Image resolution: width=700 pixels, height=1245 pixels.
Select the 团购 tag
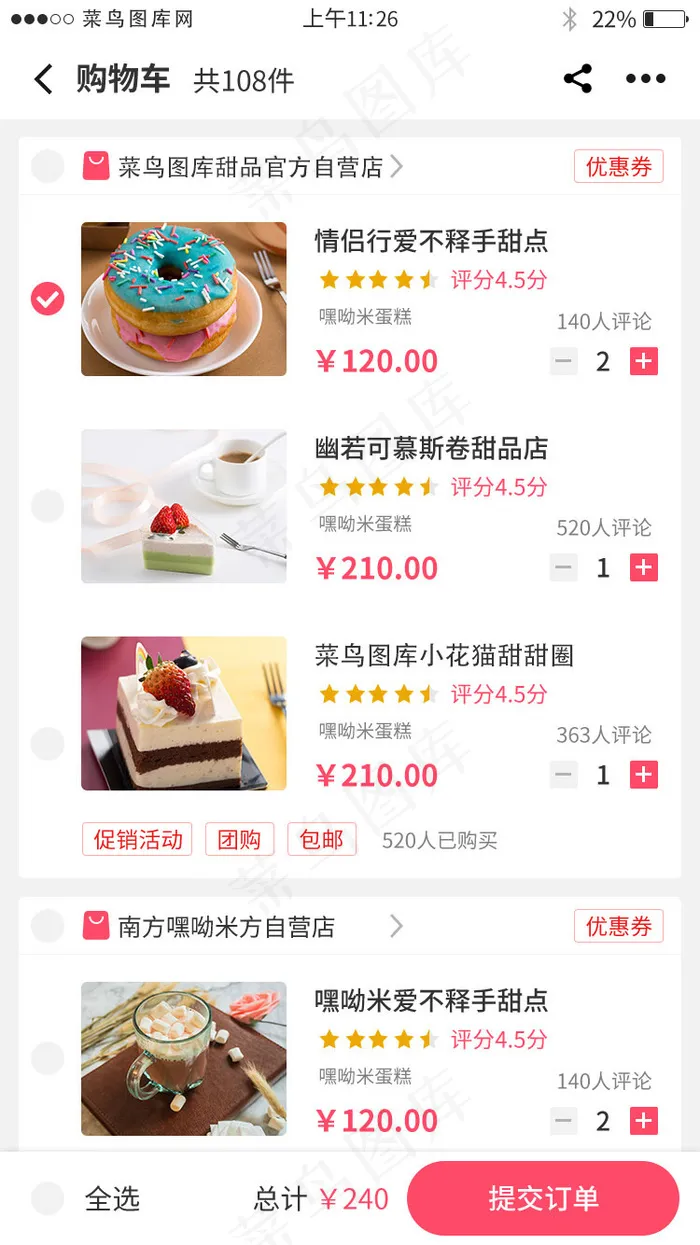(239, 839)
